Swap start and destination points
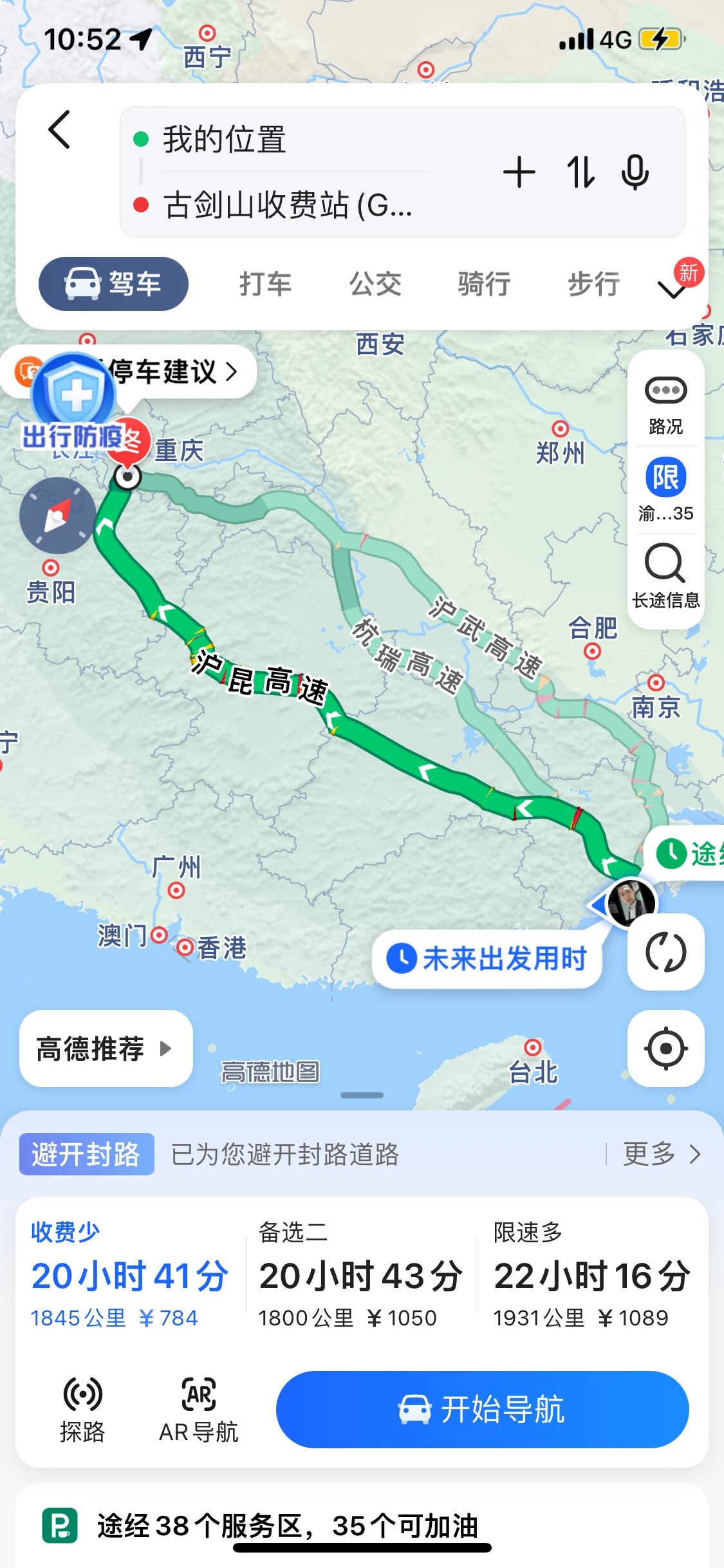The width and height of the screenshot is (724, 1568). [x=580, y=173]
